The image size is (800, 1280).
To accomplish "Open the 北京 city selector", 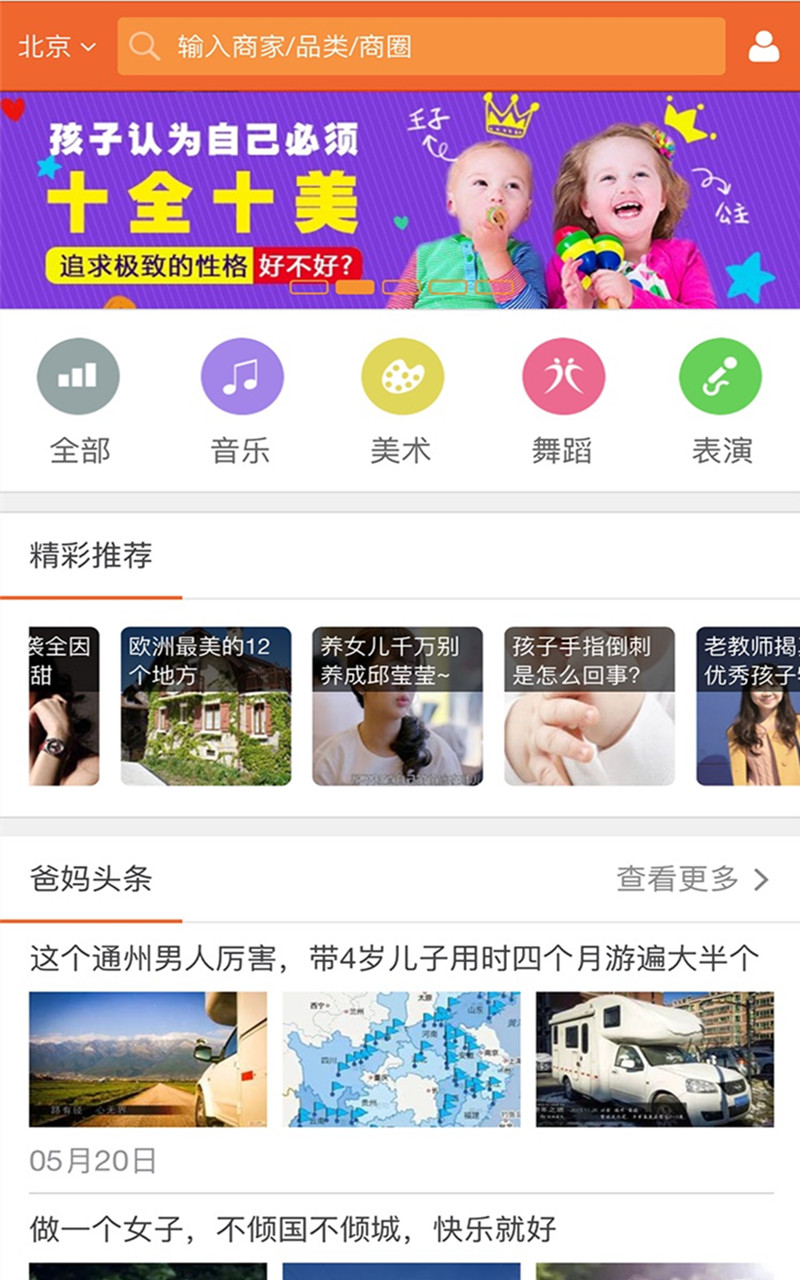I will (x=57, y=46).
